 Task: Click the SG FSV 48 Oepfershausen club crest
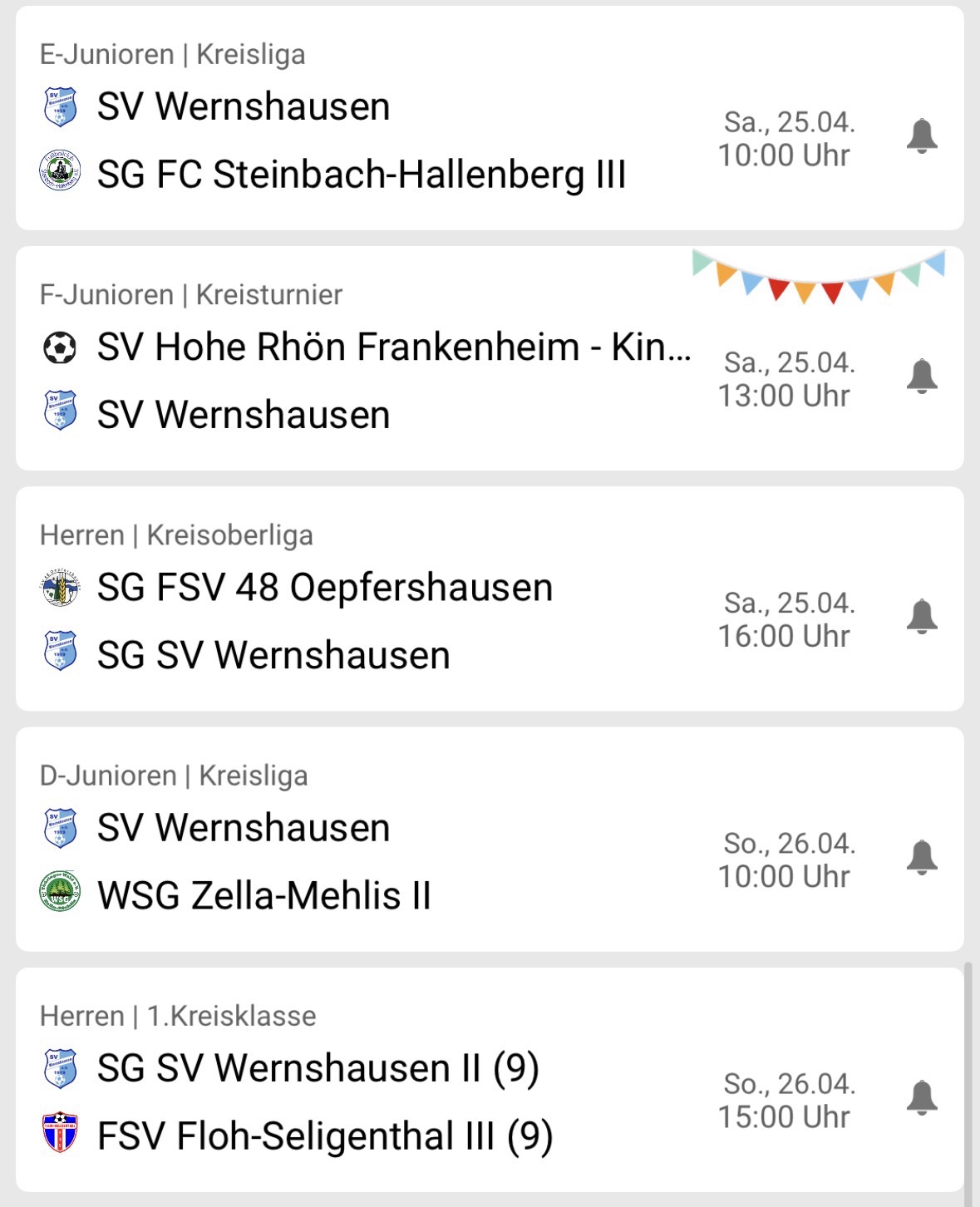click(x=60, y=588)
